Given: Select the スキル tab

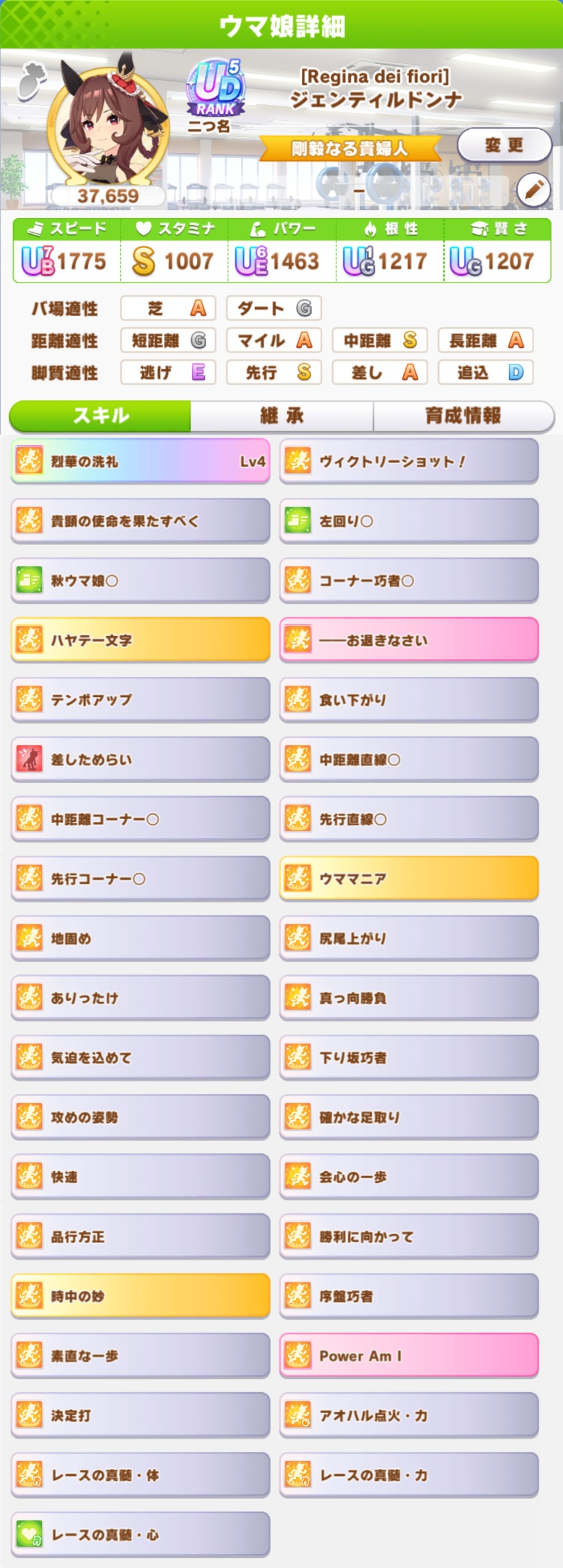Looking at the screenshot, I should (x=100, y=416).
